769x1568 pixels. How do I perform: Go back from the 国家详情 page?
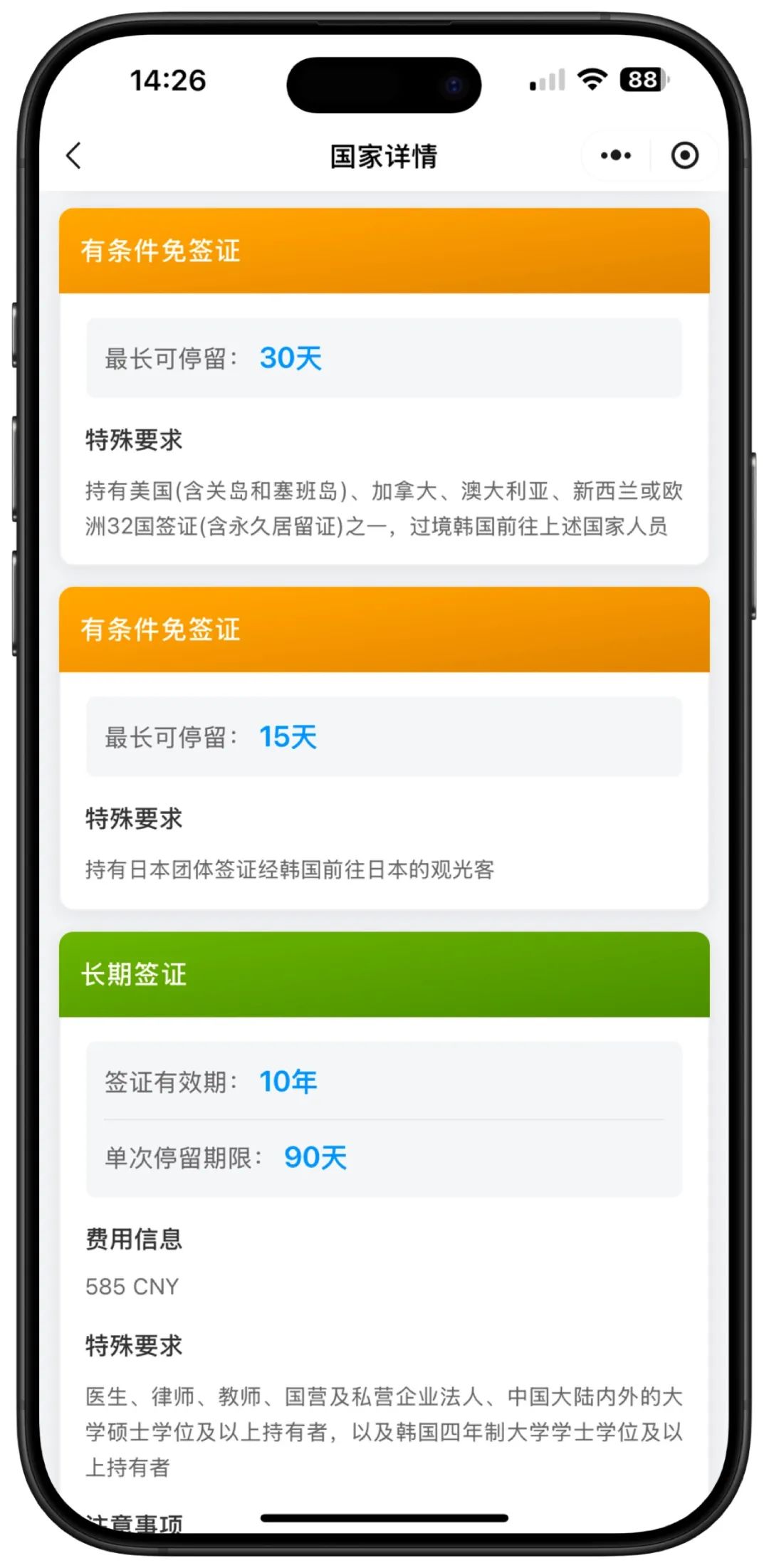click(74, 155)
